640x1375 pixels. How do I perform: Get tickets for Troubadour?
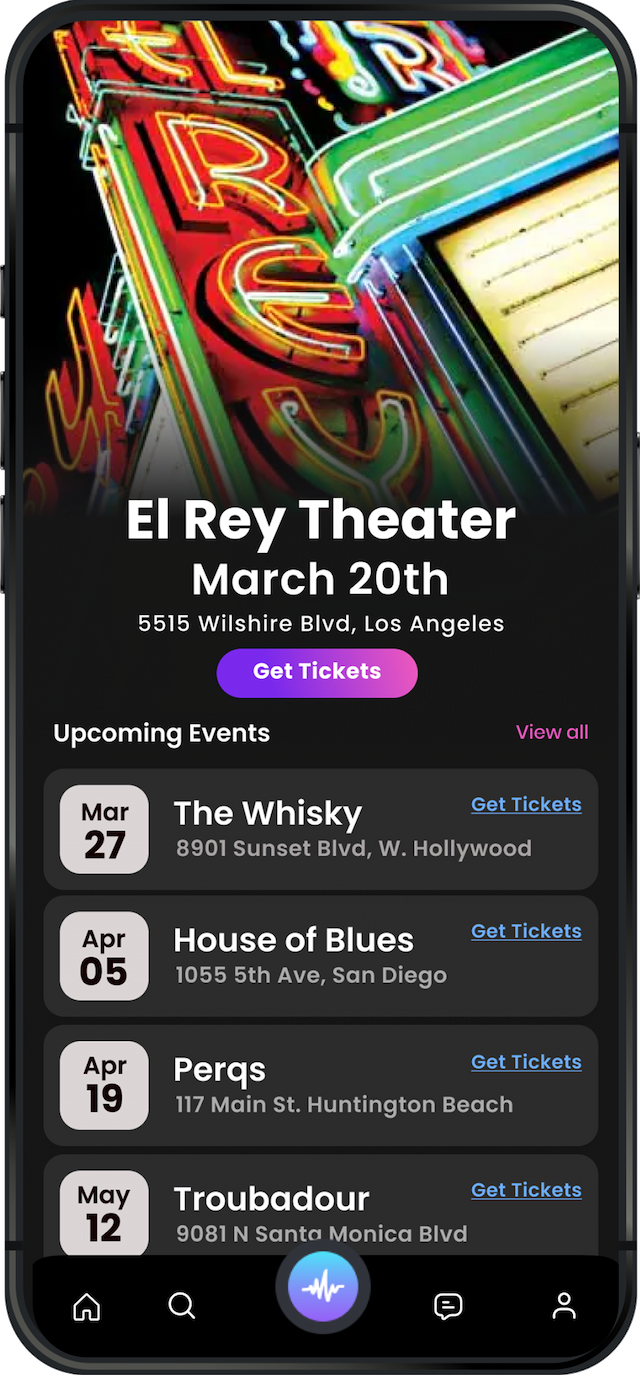coord(526,1190)
